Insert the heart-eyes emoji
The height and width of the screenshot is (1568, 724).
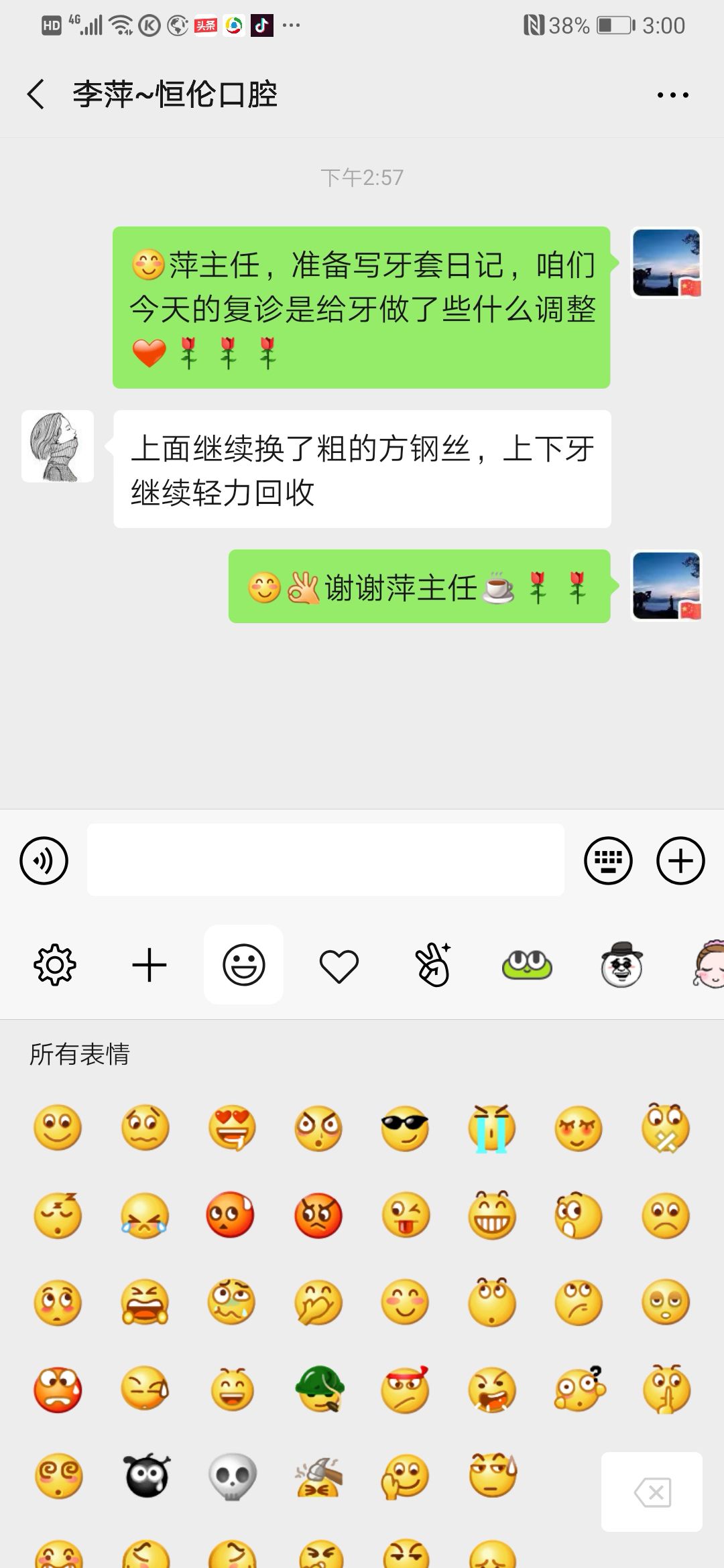(232, 1128)
